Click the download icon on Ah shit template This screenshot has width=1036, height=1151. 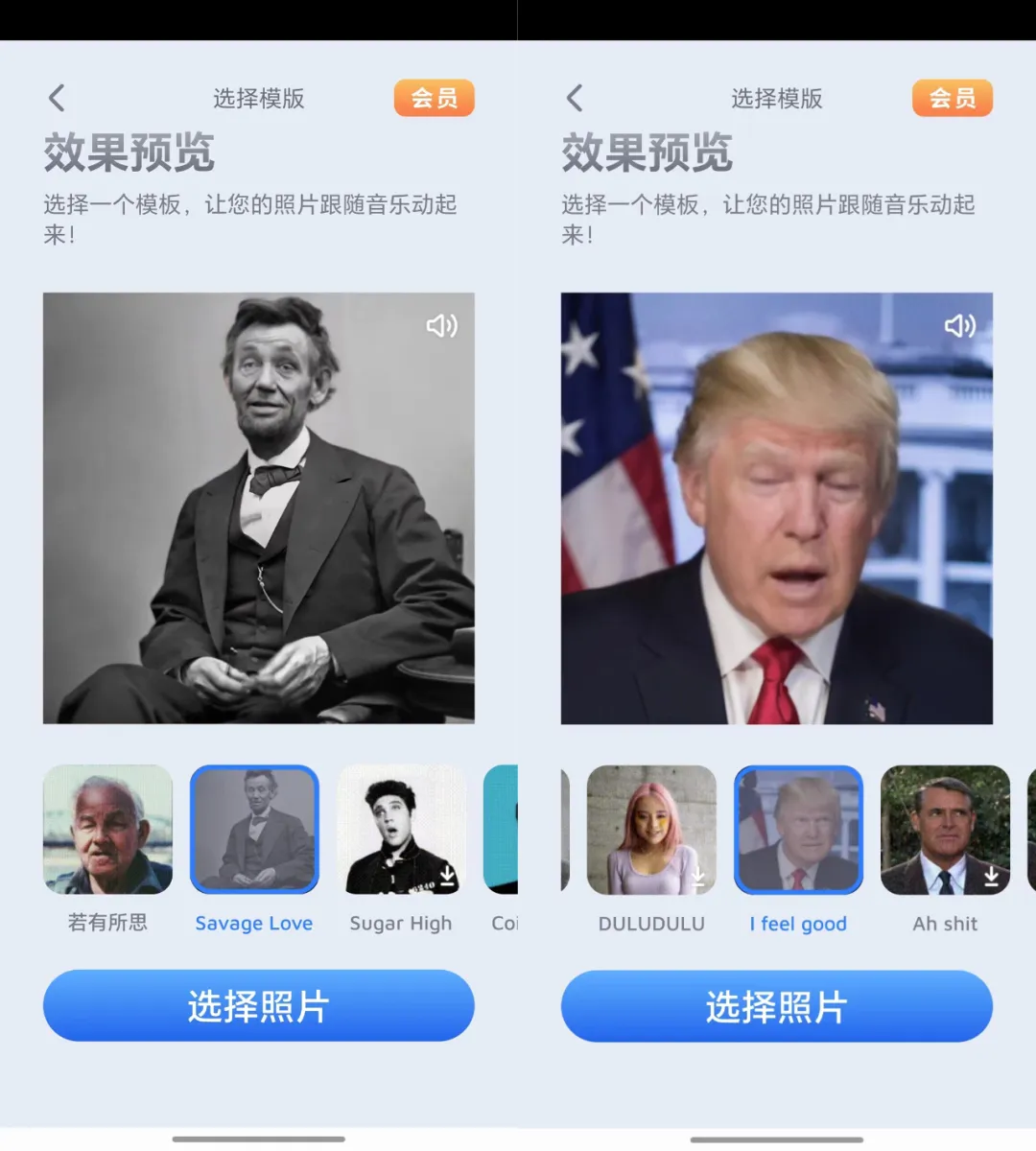989,875
